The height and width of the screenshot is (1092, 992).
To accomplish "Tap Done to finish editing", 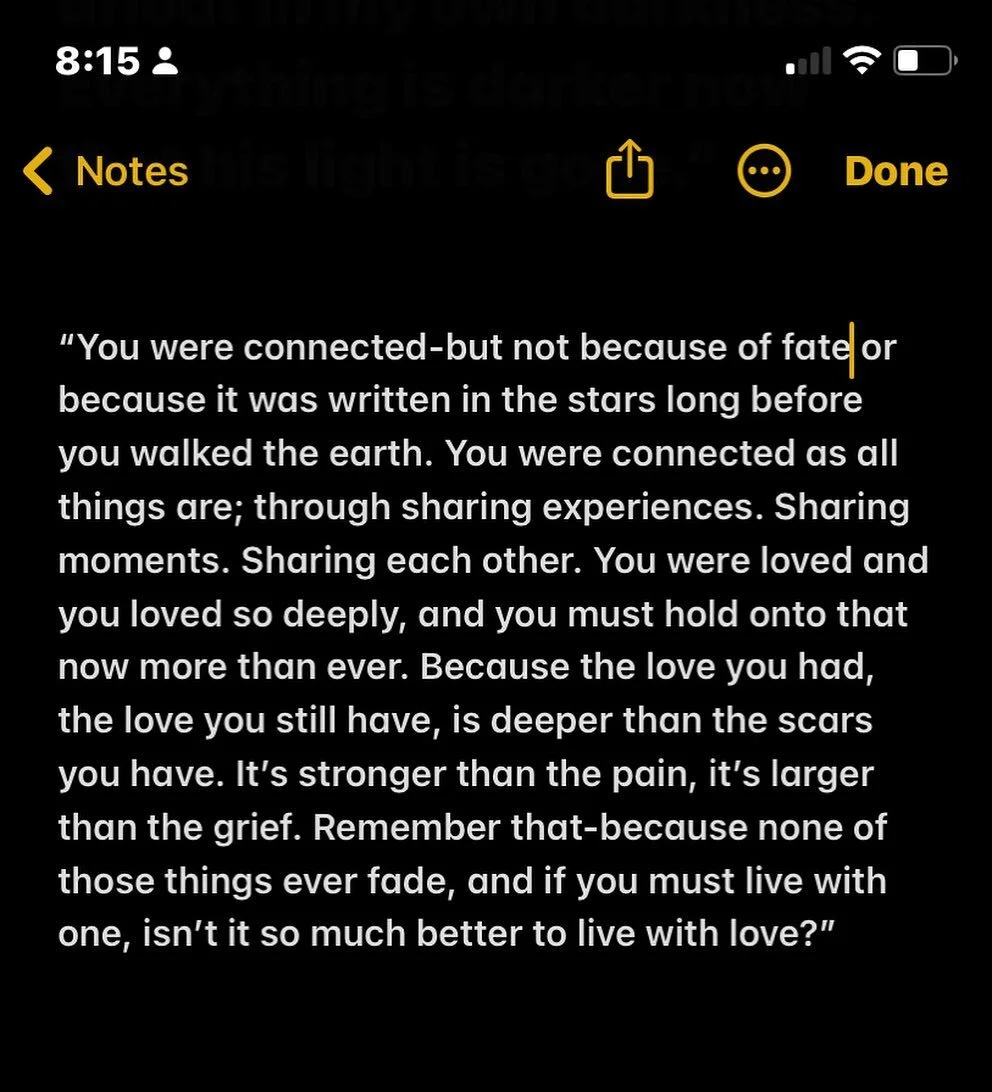I will click(895, 172).
